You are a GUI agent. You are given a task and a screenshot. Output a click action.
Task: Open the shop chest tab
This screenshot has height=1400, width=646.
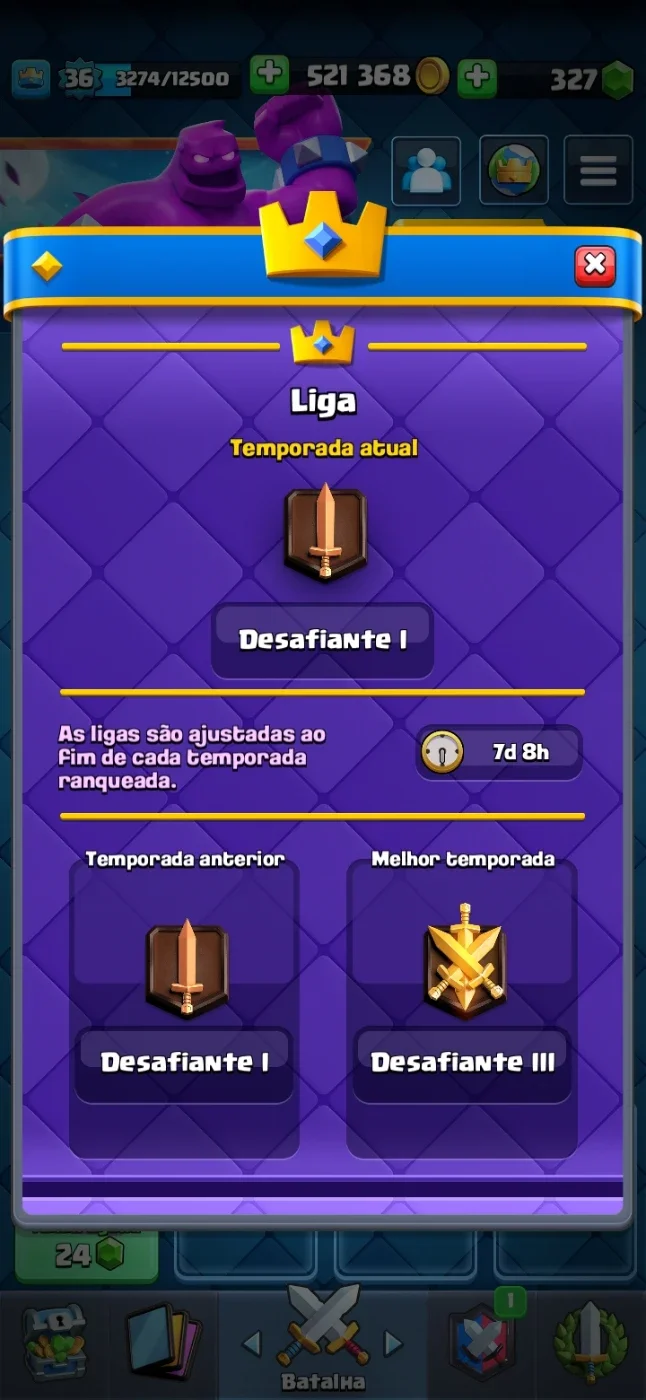pos(54,1341)
